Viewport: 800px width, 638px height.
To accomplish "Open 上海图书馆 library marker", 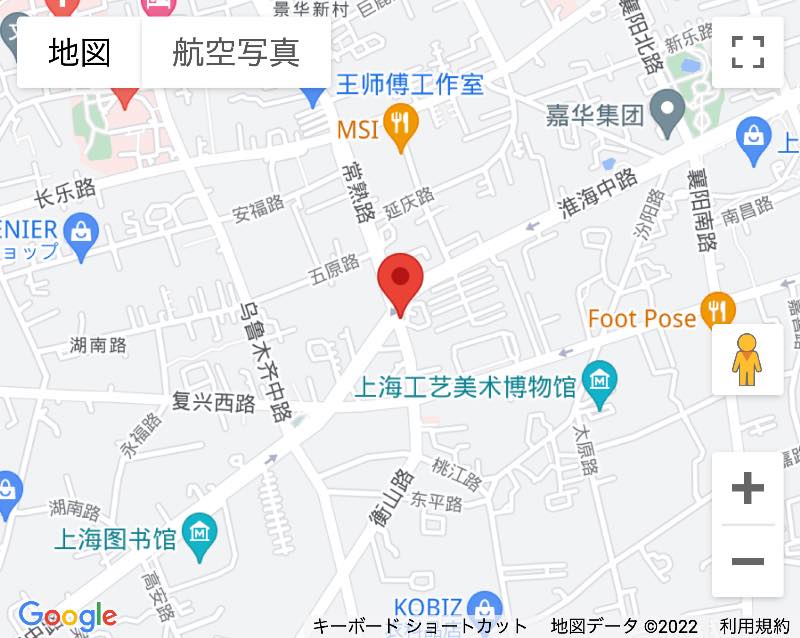I will coord(200,531).
